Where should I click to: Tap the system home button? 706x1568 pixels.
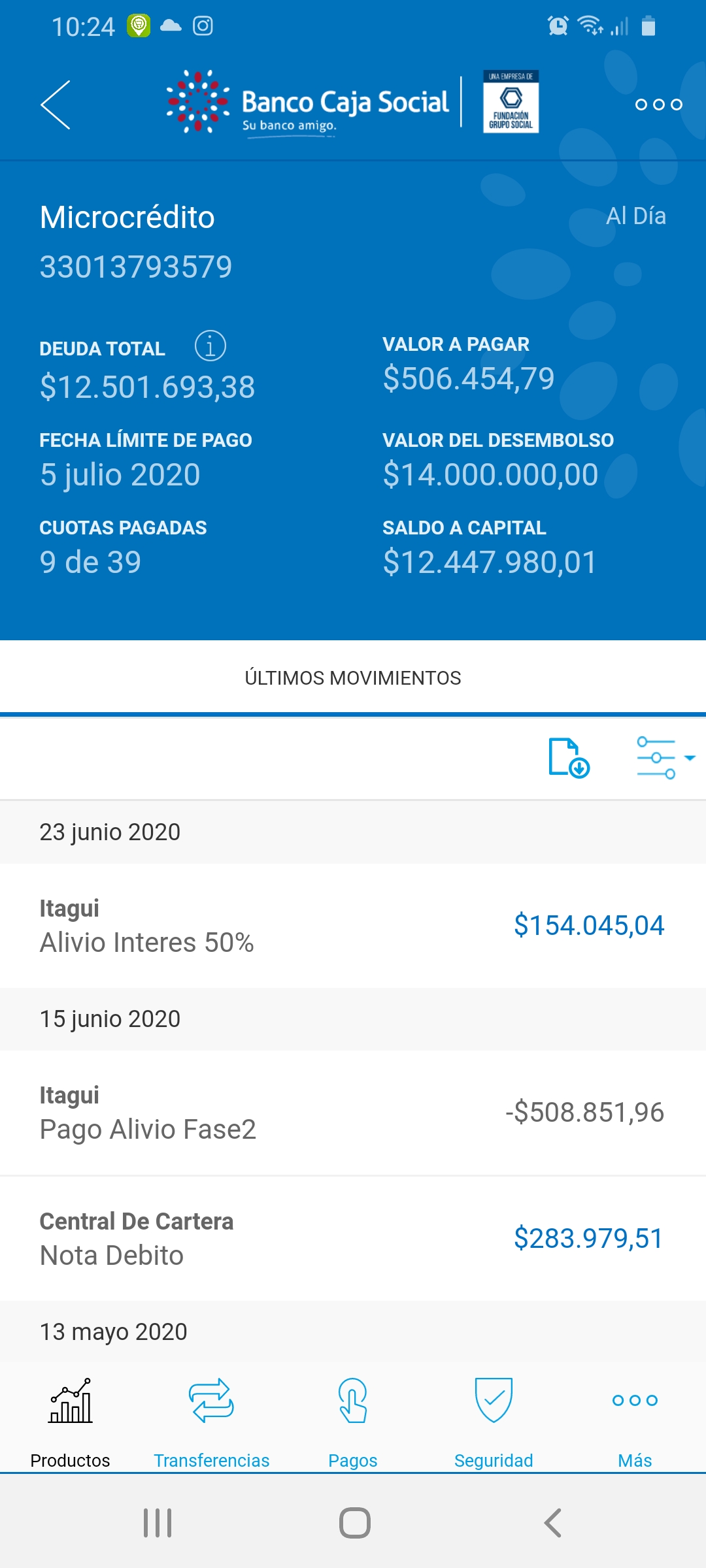pos(354,1523)
